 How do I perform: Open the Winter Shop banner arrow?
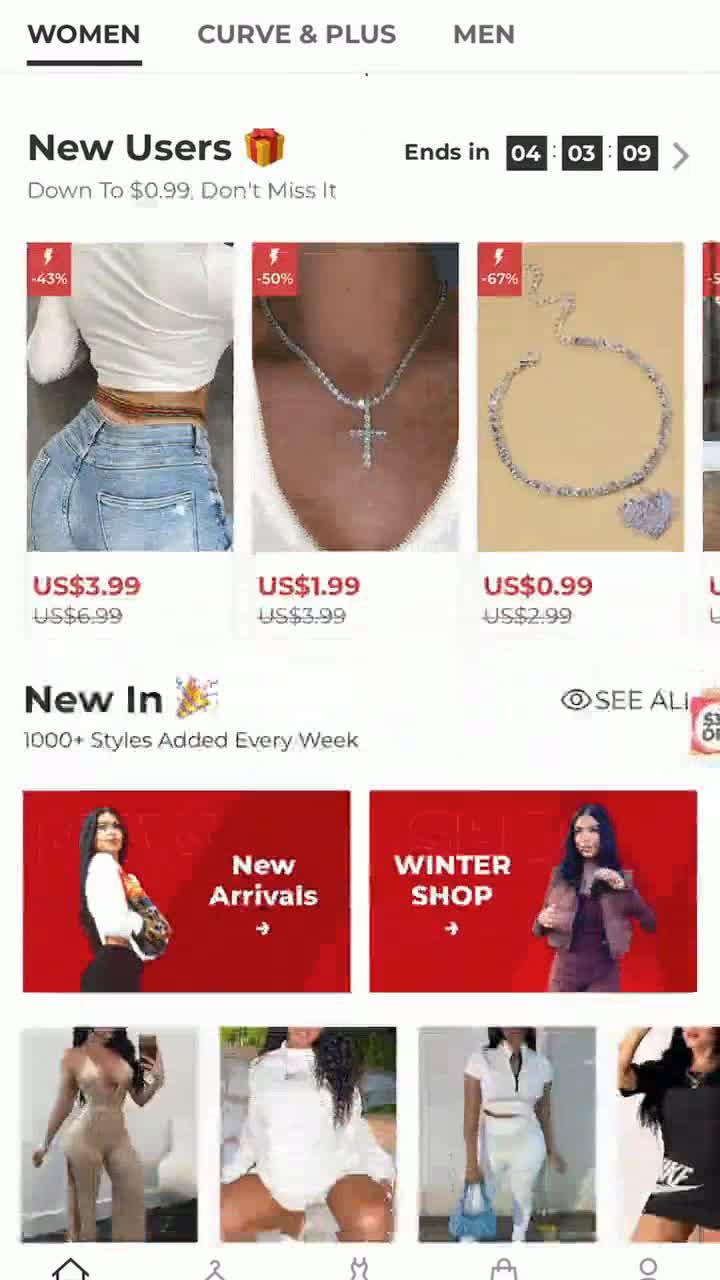click(452, 929)
